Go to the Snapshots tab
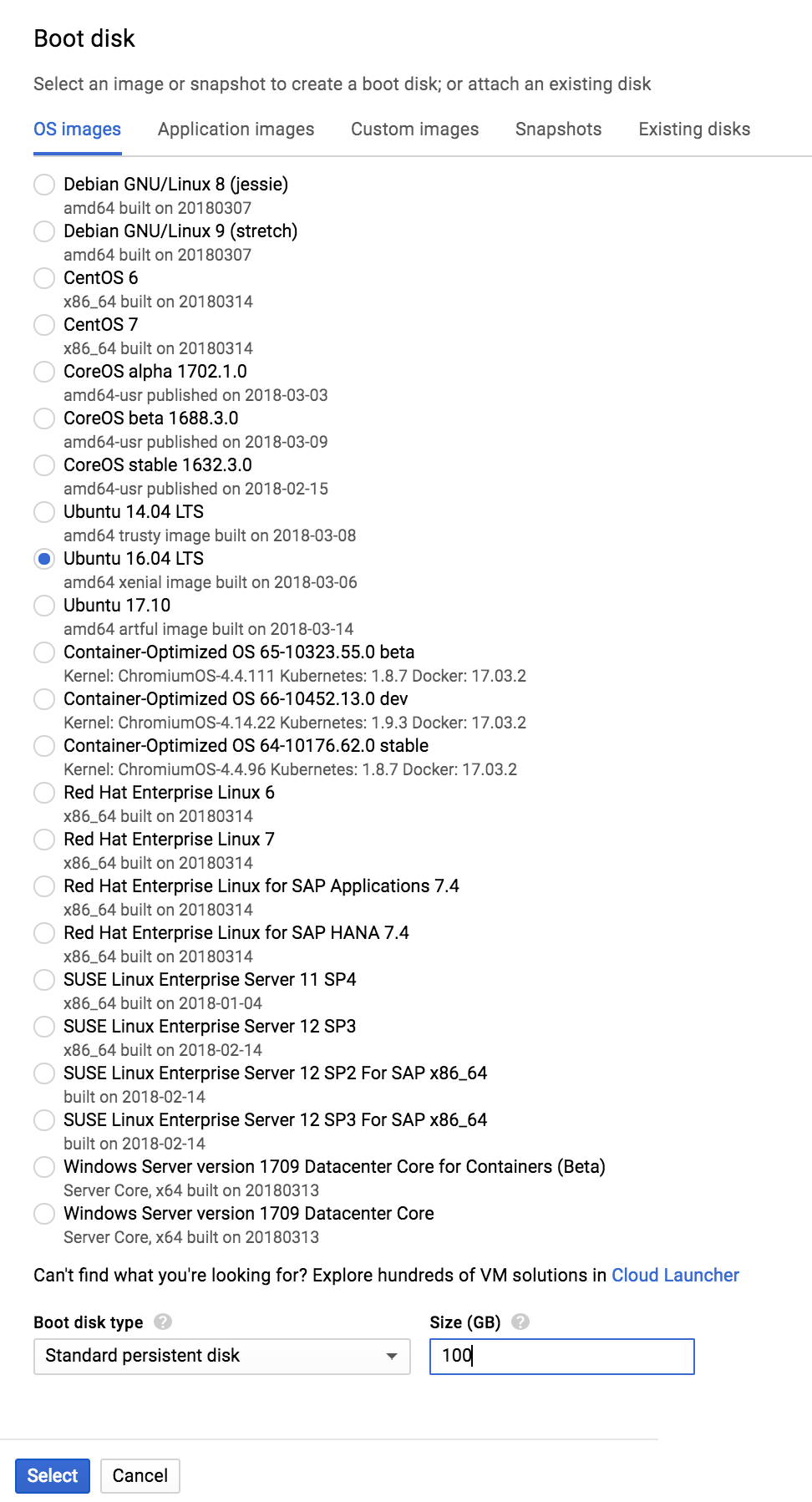The image size is (812, 1502). [x=558, y=129]
